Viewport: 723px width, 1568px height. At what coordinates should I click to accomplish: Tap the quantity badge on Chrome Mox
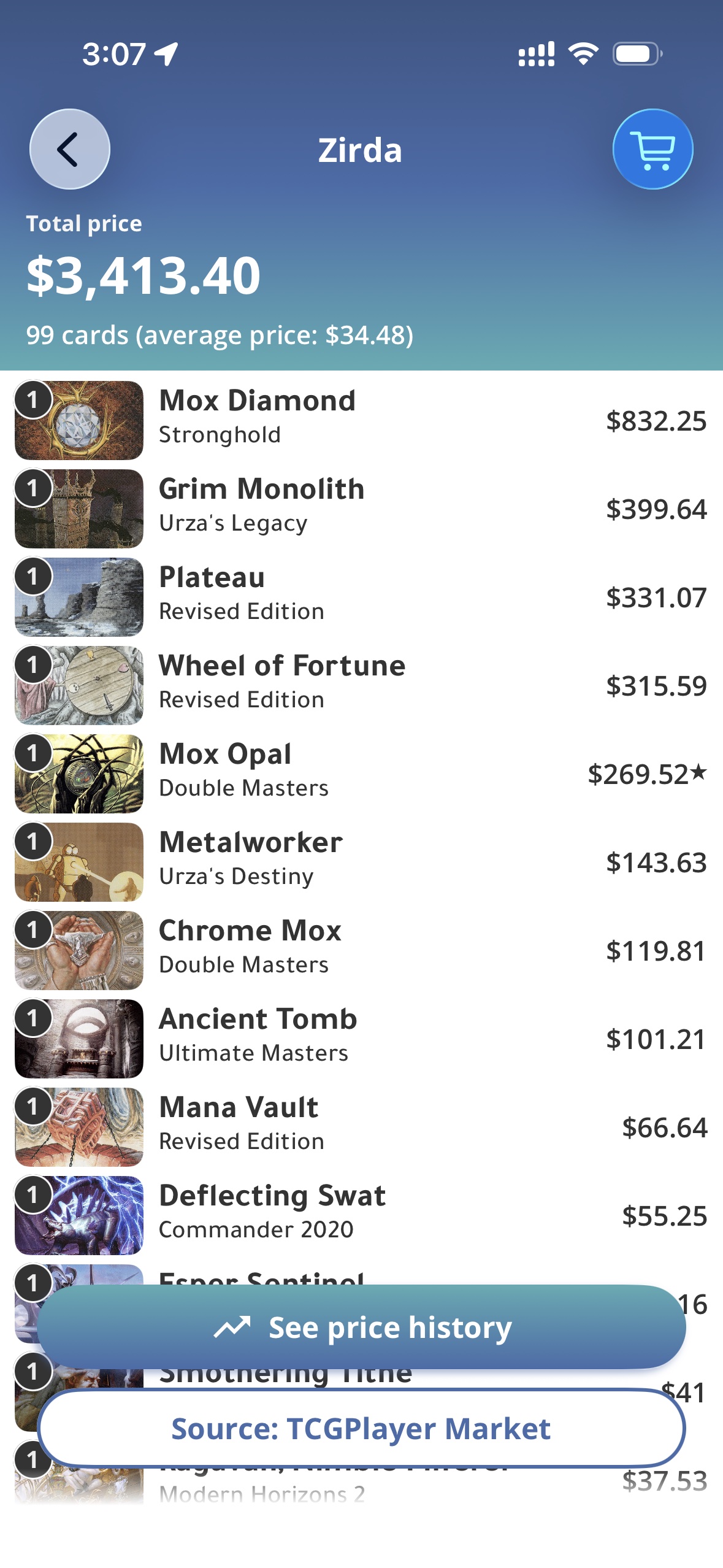(x=31, y=928)
